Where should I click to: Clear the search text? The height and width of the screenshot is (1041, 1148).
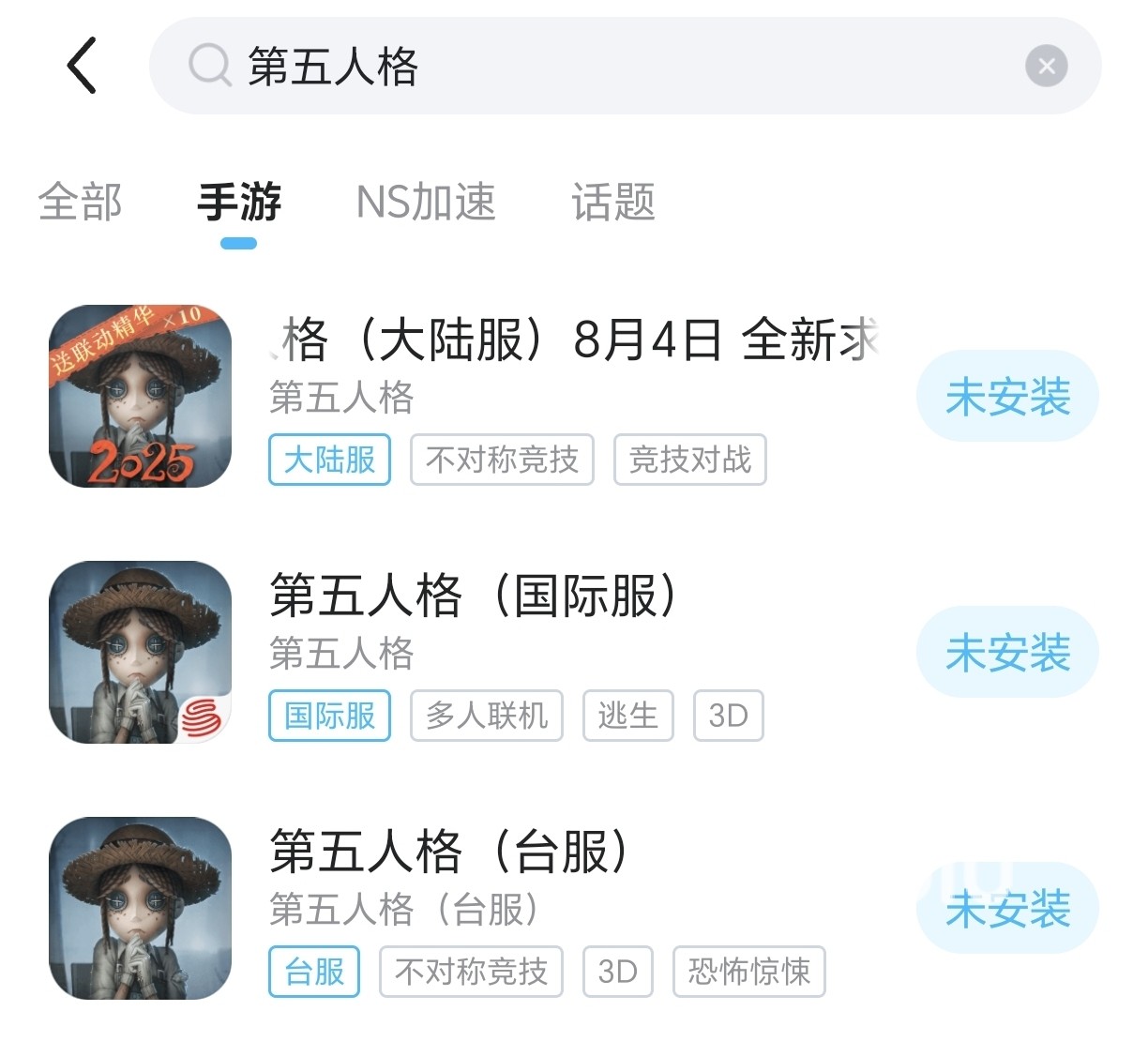pyautogui.click(x=1046, y=67)
